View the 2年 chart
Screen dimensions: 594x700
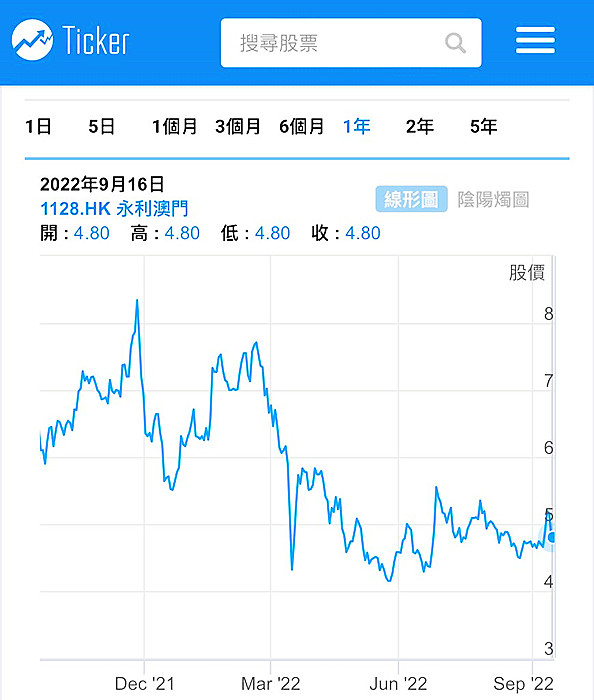point(420,127)
